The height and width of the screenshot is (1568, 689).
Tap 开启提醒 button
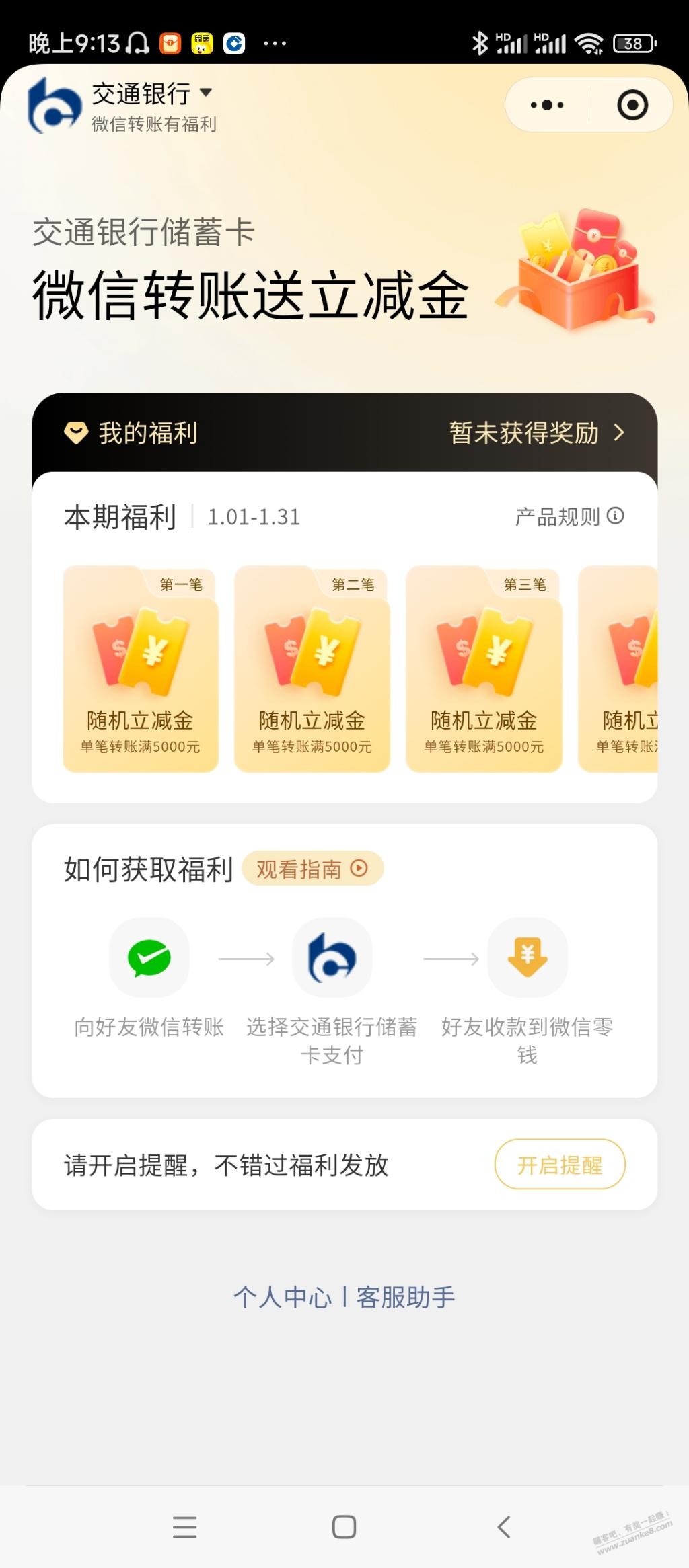[559, 1165]
